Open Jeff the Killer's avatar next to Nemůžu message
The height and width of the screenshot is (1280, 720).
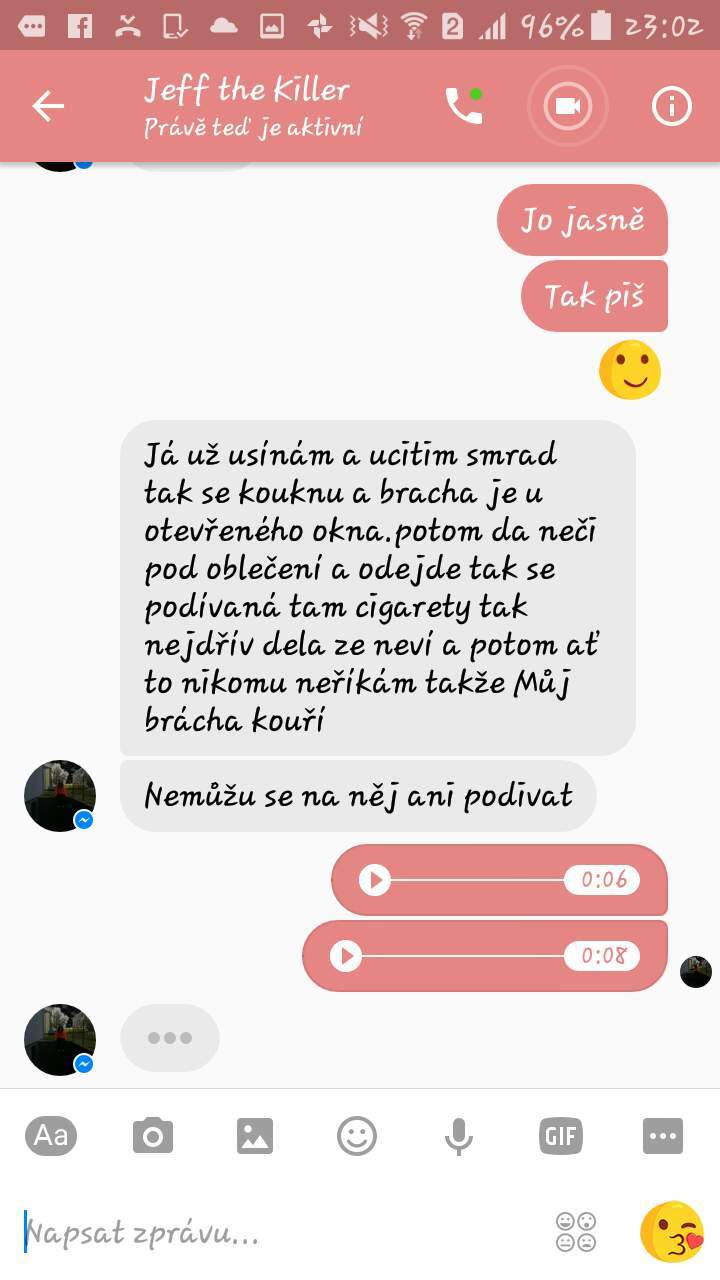[60, 796]
